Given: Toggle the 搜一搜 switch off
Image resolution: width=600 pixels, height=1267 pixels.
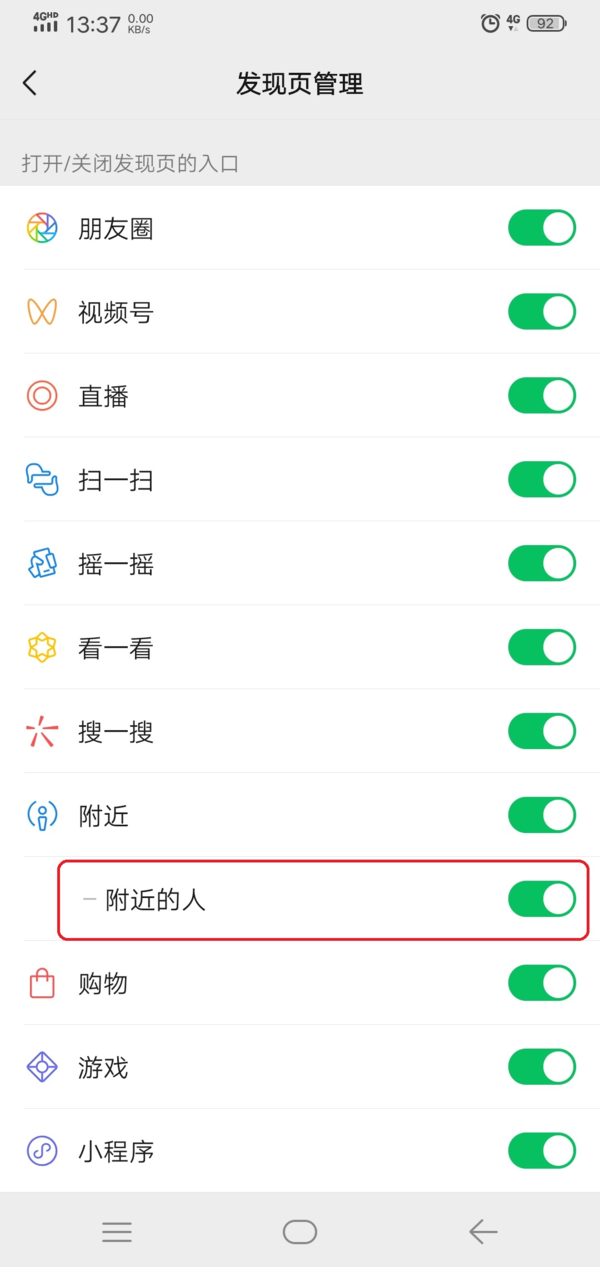Looking at the screenshot, I should [541, 732].
